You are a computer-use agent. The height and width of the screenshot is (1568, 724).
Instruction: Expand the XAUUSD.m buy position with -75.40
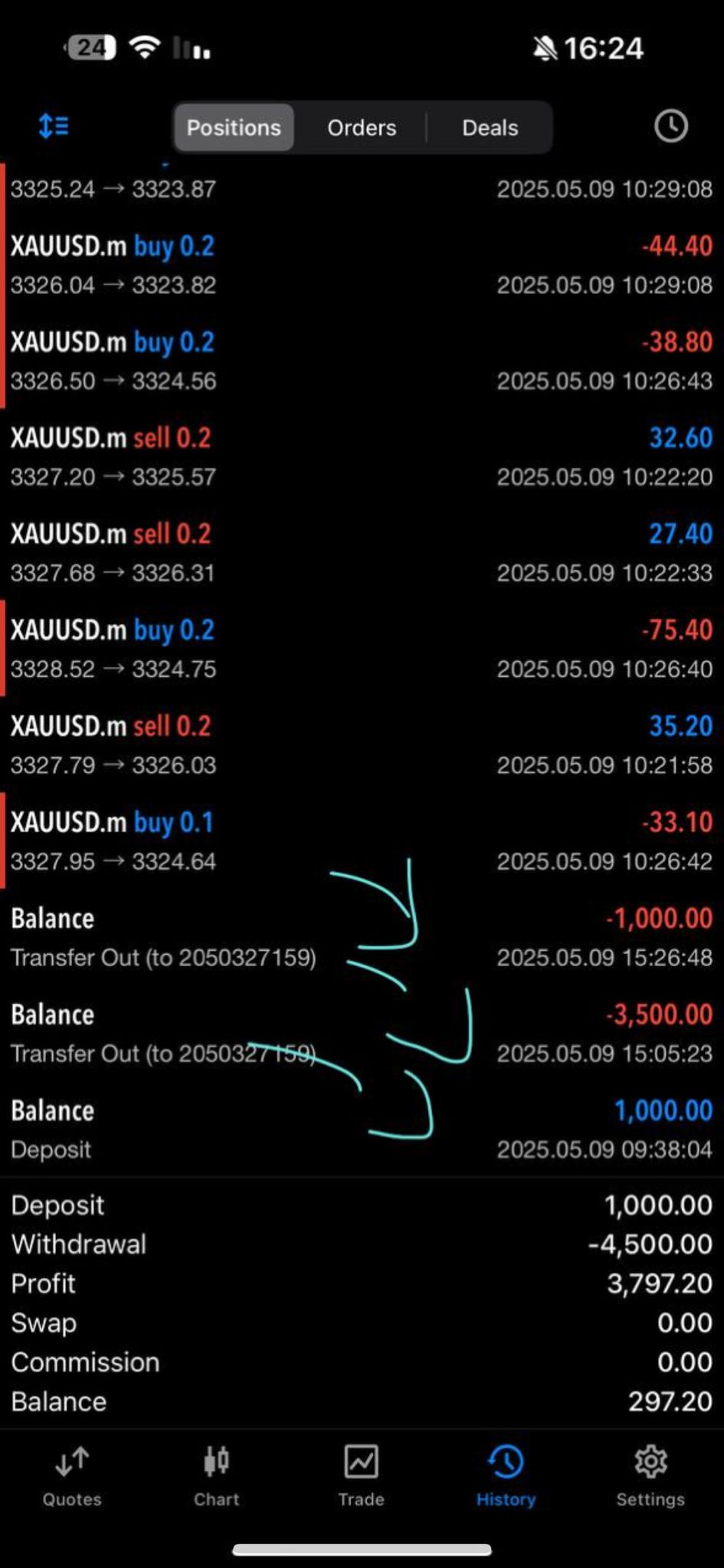(362, 648)
